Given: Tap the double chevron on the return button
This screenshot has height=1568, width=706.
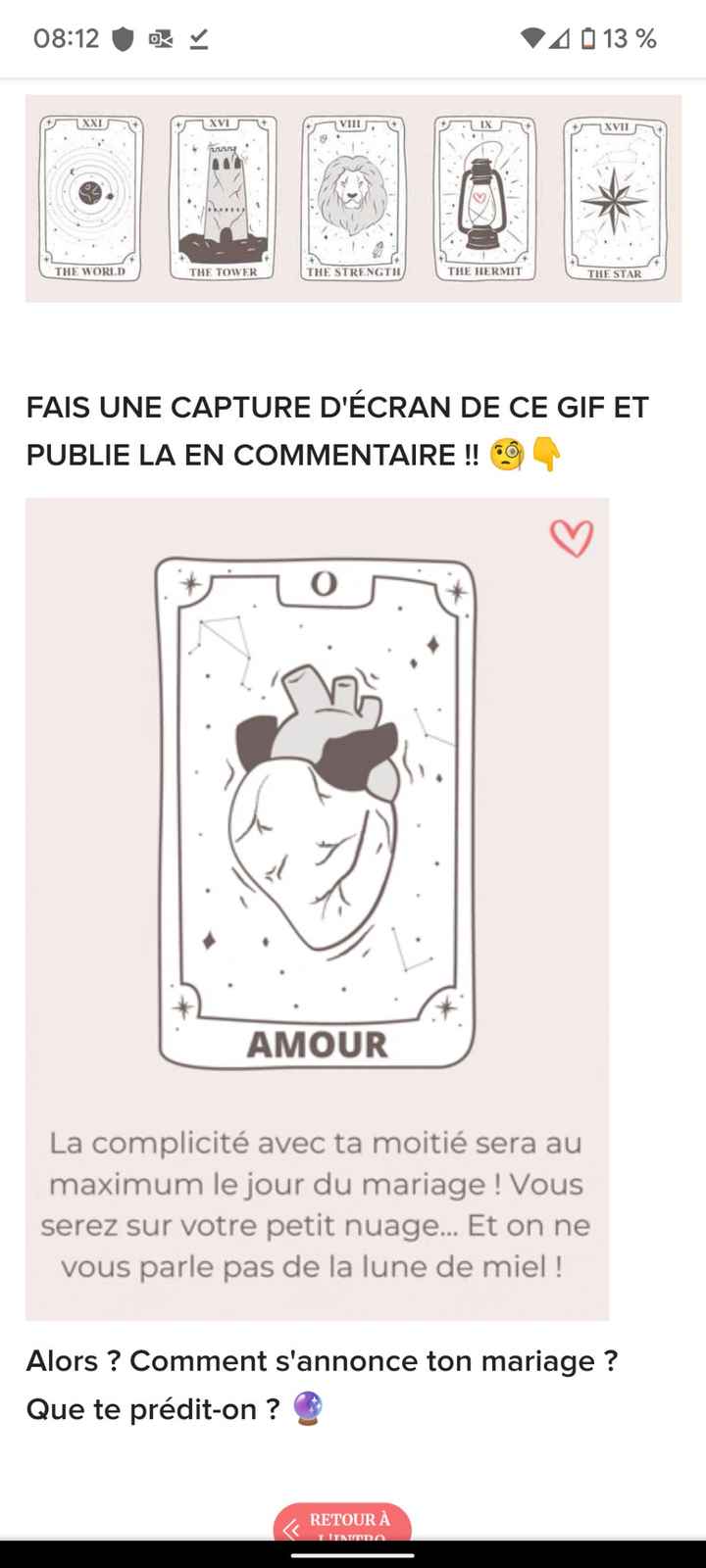Looking at the screenshot, I should tap(289, 1526).
